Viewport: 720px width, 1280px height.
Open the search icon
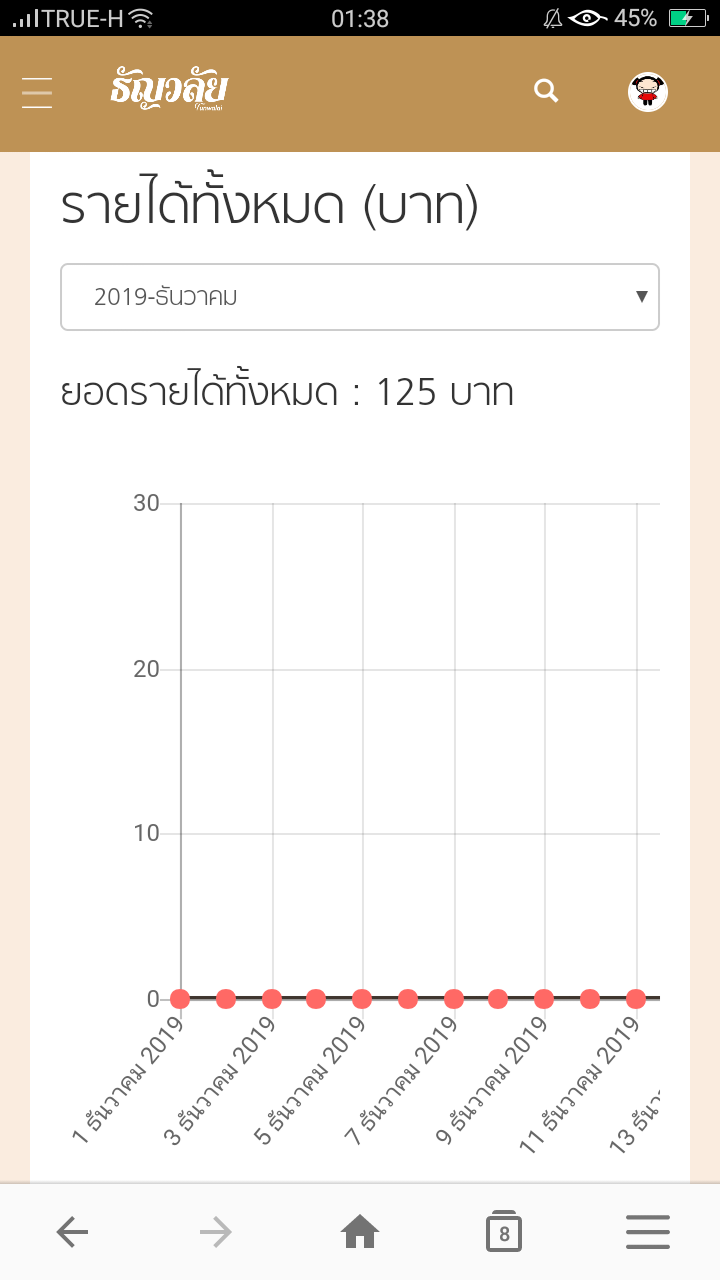(546, 91)
